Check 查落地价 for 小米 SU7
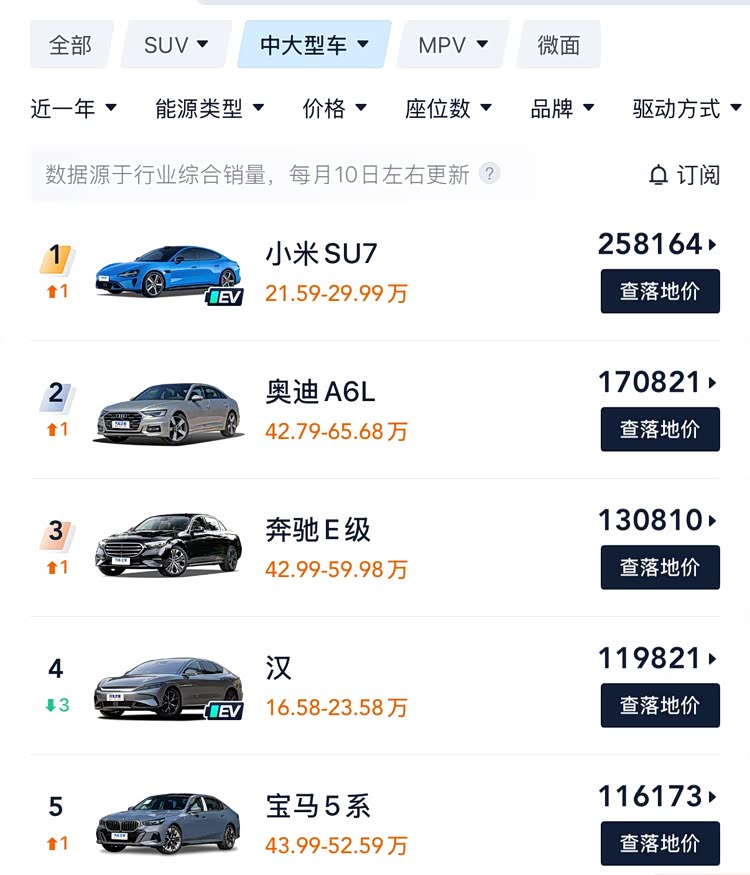 tap(660, 291)
